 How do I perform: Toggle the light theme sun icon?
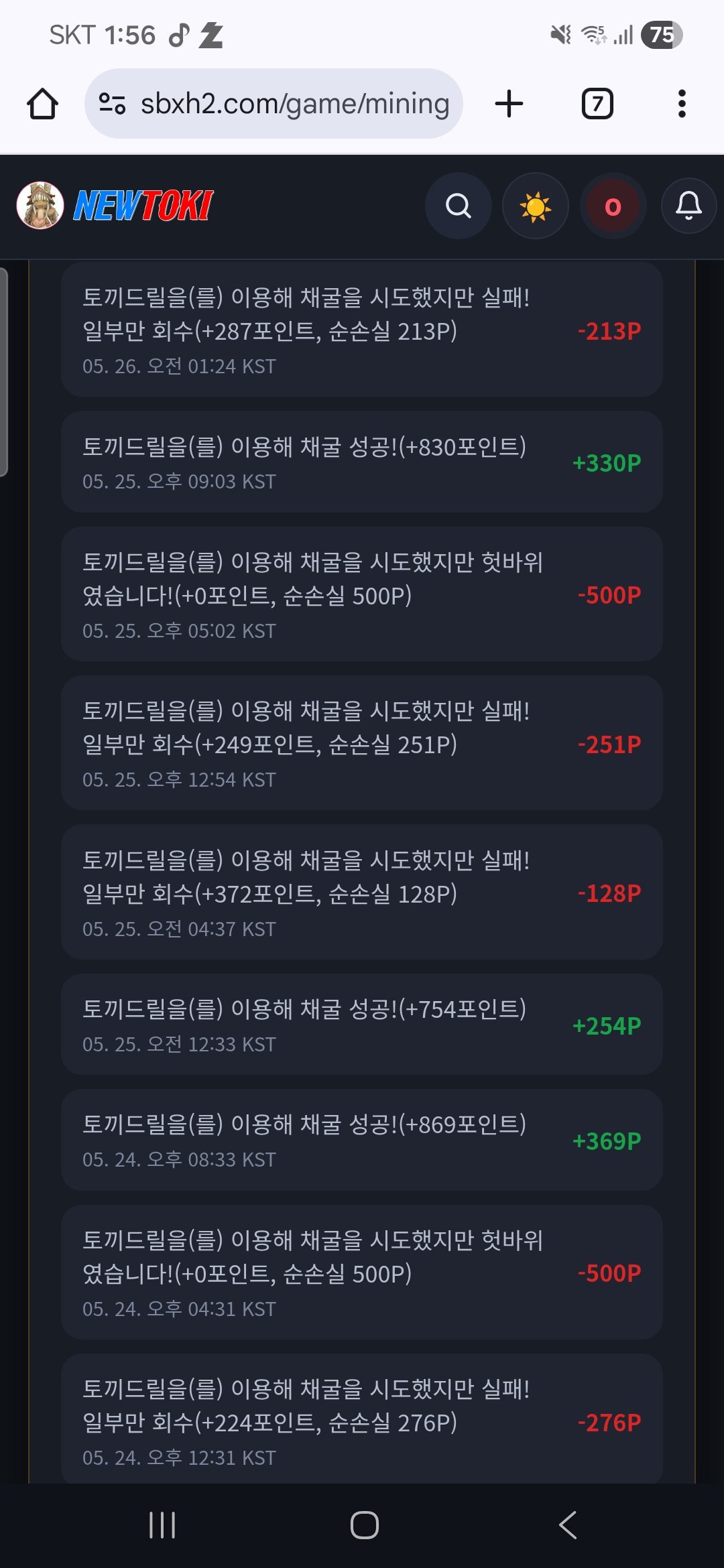[536, 206]
